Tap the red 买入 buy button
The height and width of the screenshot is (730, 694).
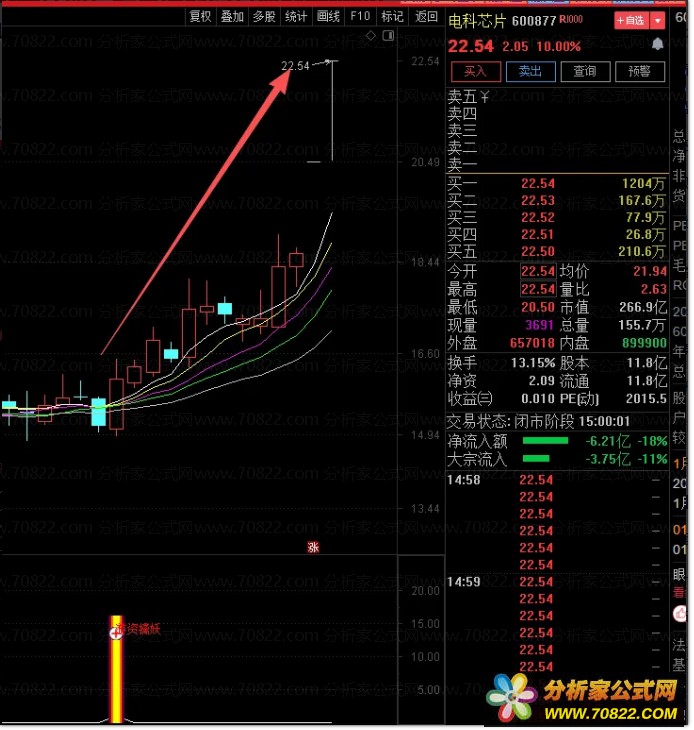[475, 72]
